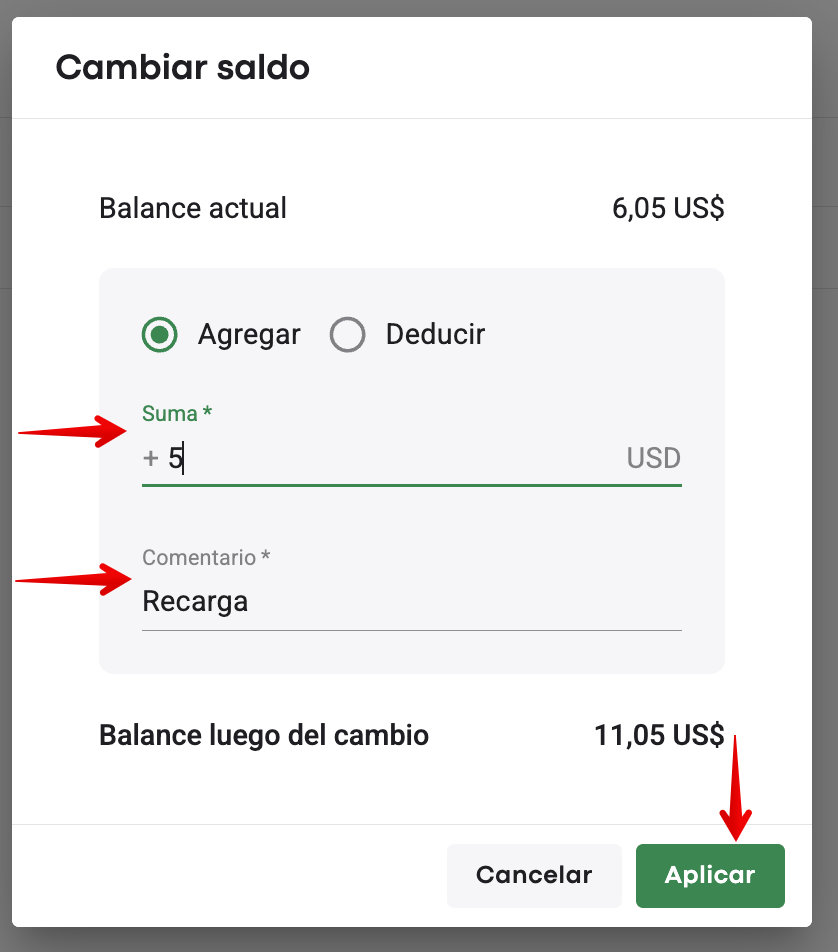
Task: Cancel the balance change
Action: pos(534,875)
